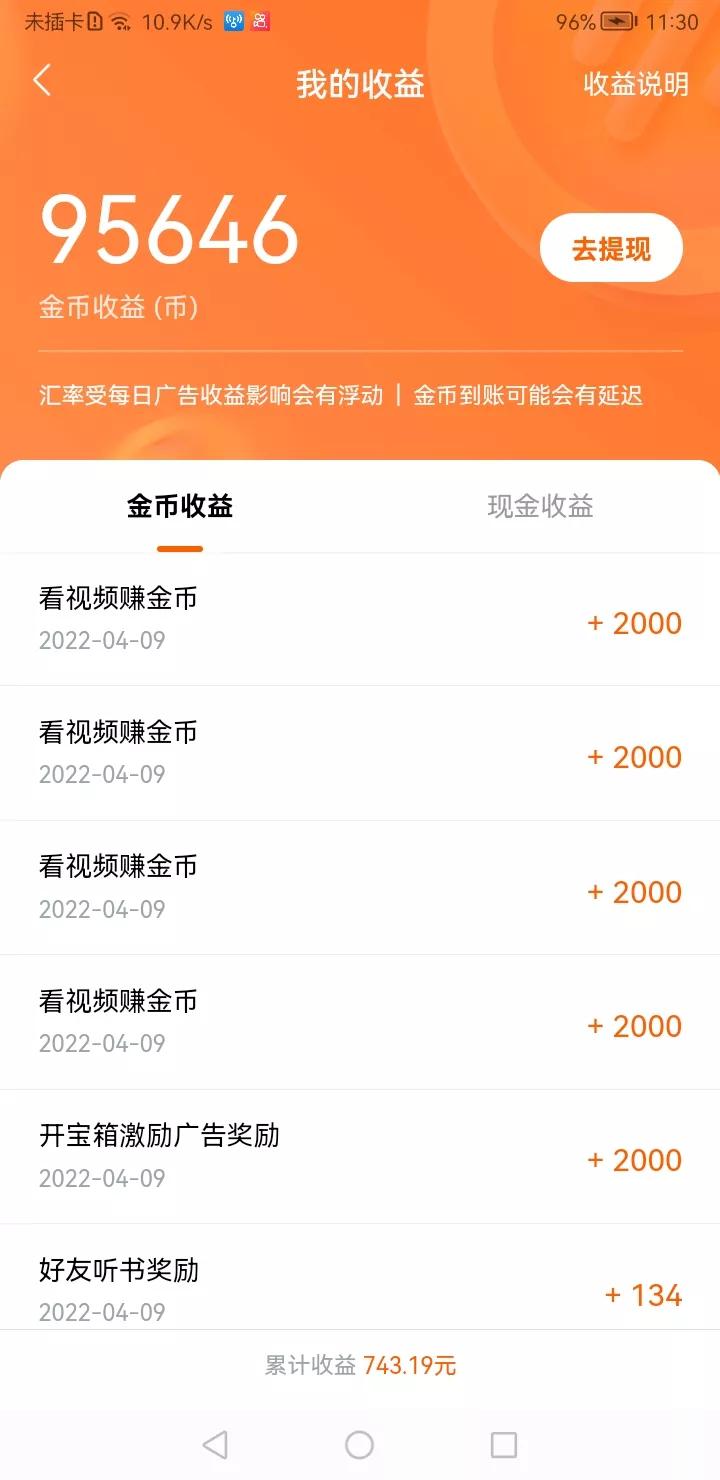Screen dimensions: 720x1480
Task: Tap the home circle in the navigation bar
Action: tap(359, 1443)
